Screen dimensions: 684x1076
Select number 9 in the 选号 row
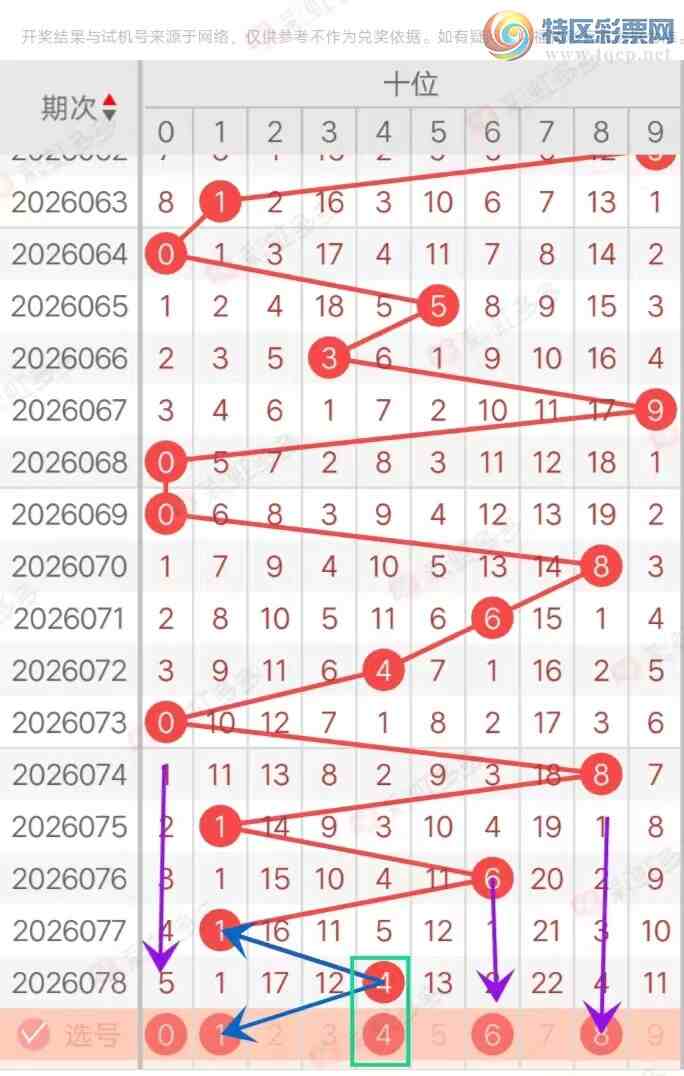(655, 1035)
